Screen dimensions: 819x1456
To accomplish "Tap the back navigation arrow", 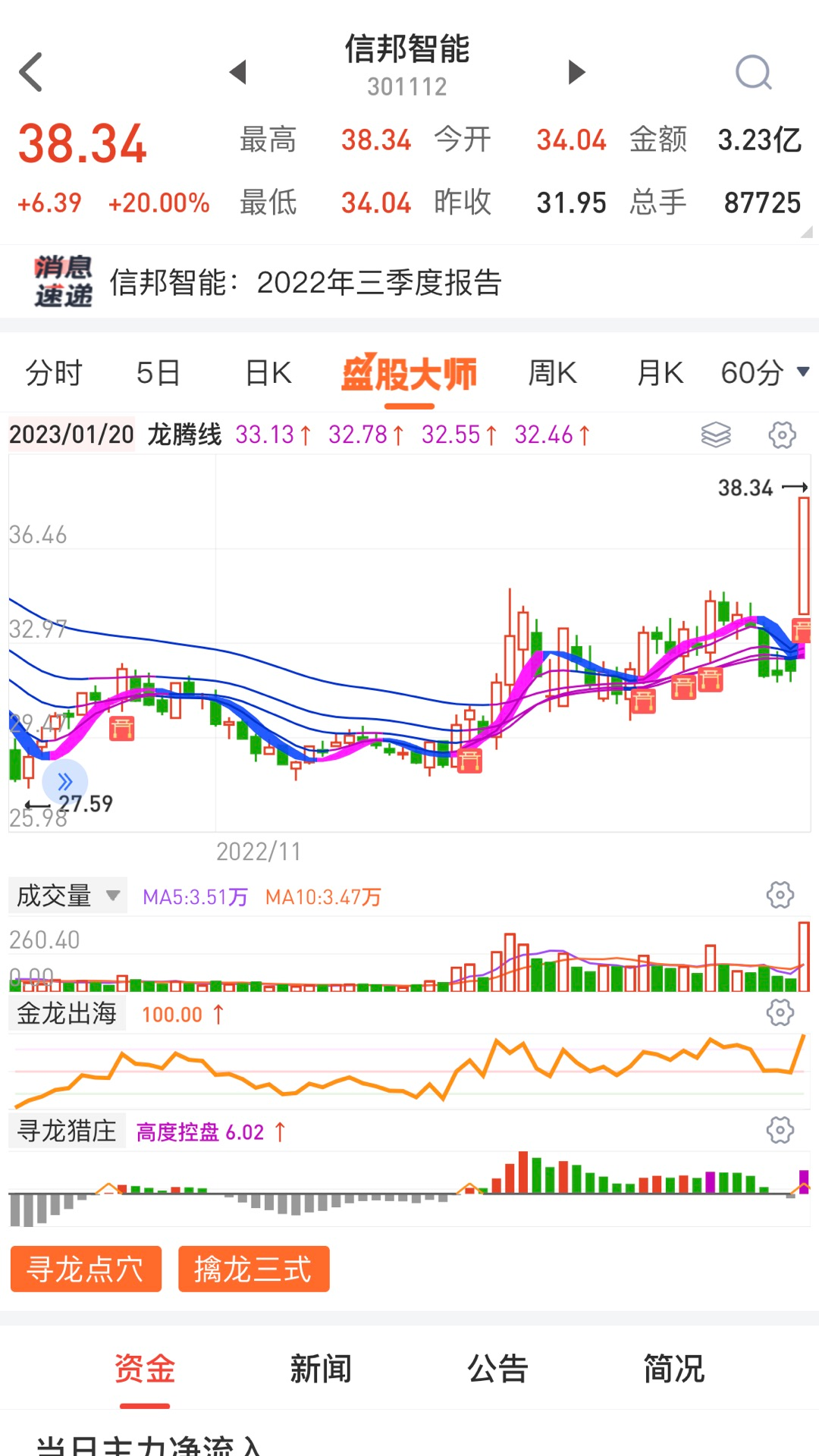I will [30, 72].
